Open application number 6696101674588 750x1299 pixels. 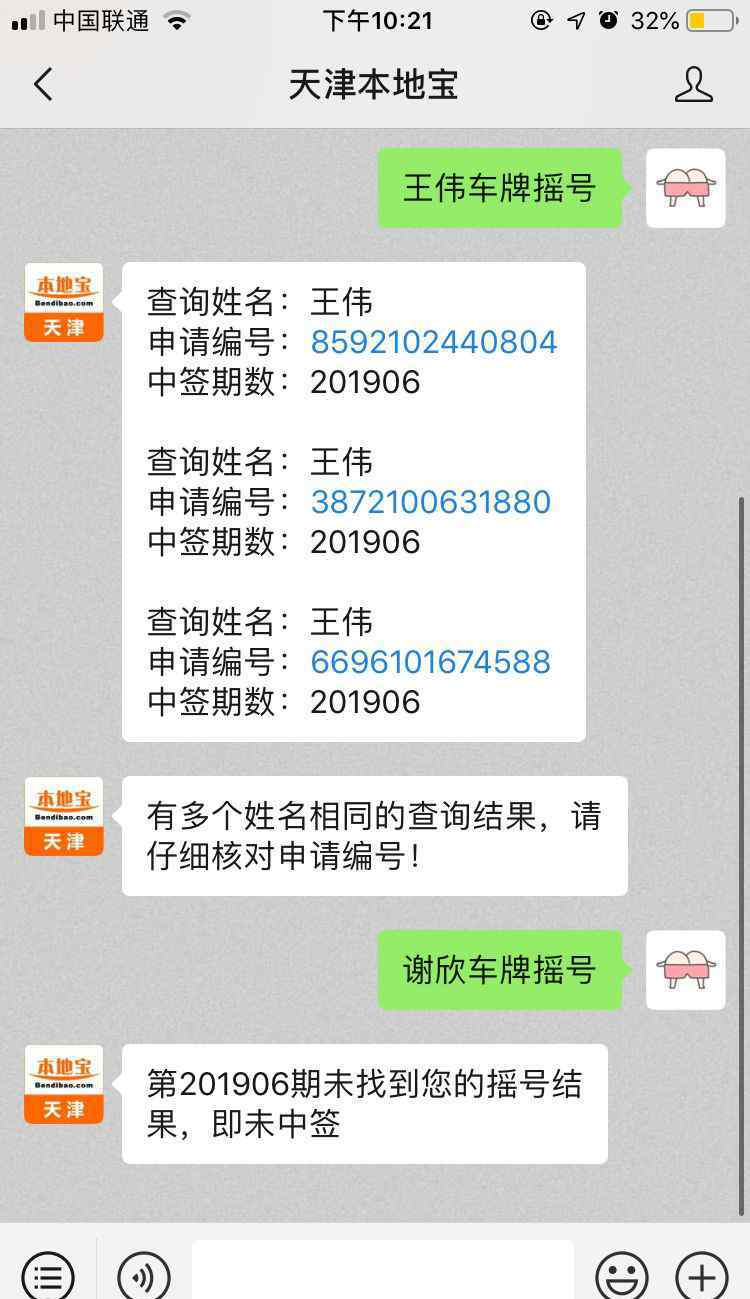pyautogui.click(x=430, y=662)
